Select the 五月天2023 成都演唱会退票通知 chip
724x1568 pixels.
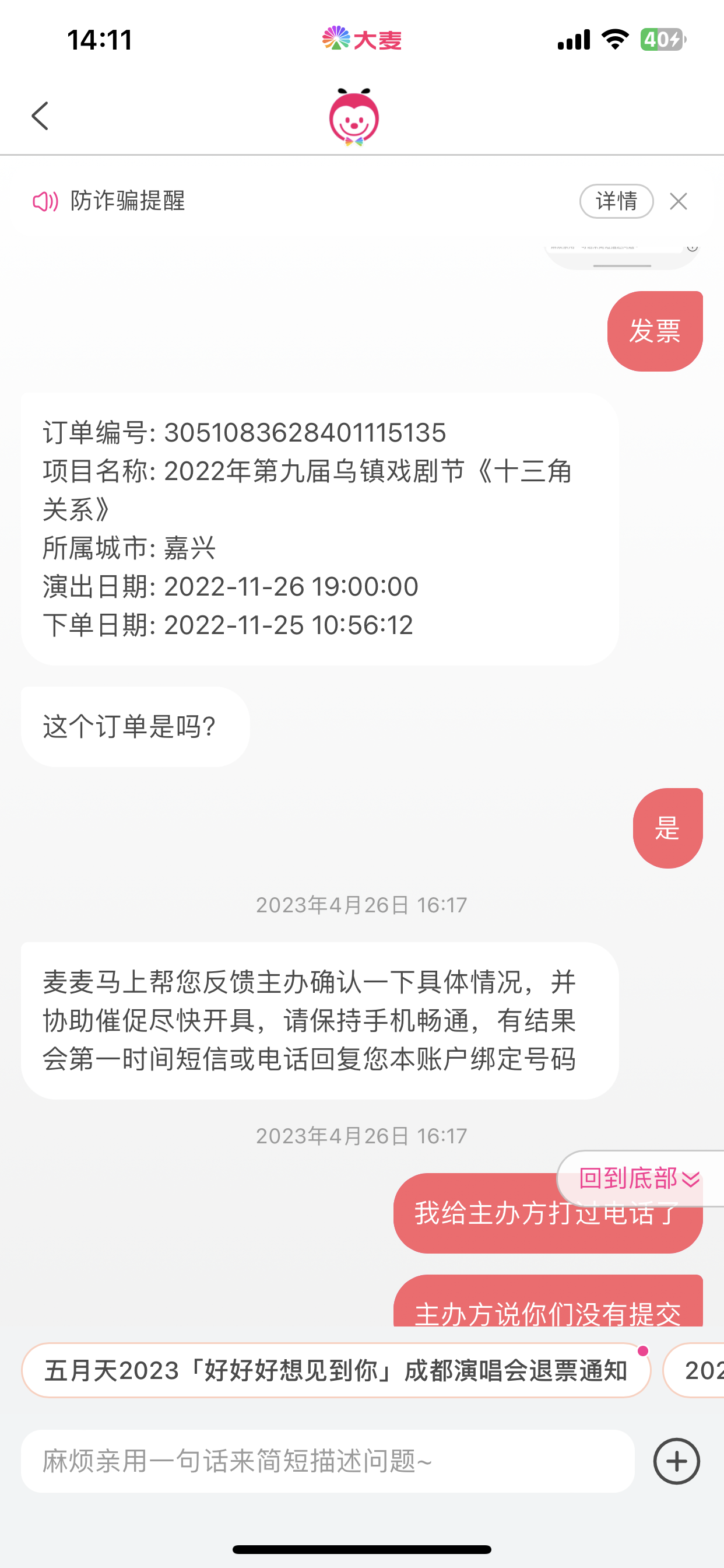coord(336,1370)
